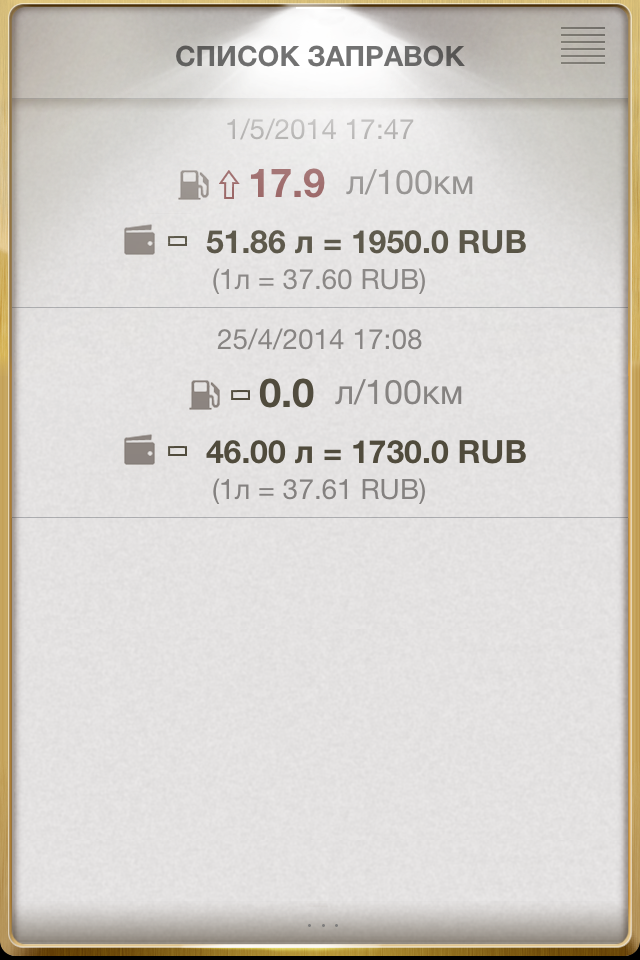The height and width of the screenshot is (960, 640).
Task: Open the refuel entry dated 1/5/2014 17:47
Action: 320,205
